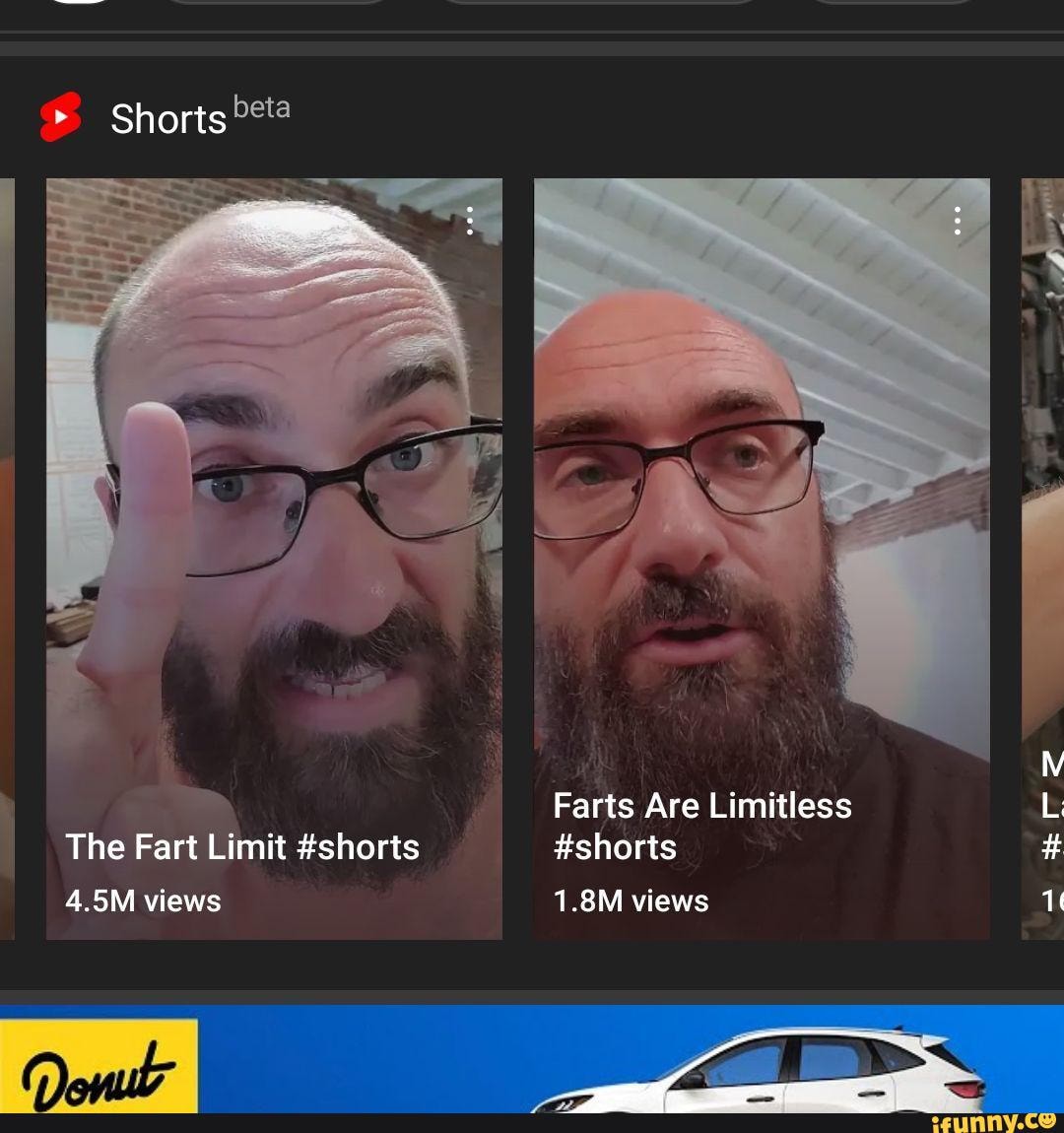Screen dimensions: 1064x1133
Task: Open overflow menu on The Fart Limit
Action: click(470, 222)
